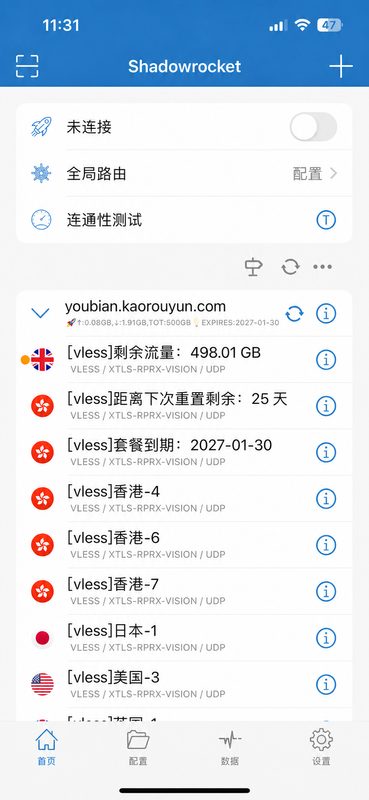Add a new server with the plus icon
Viewport: 369px width, 800px height.
point(340,66)
